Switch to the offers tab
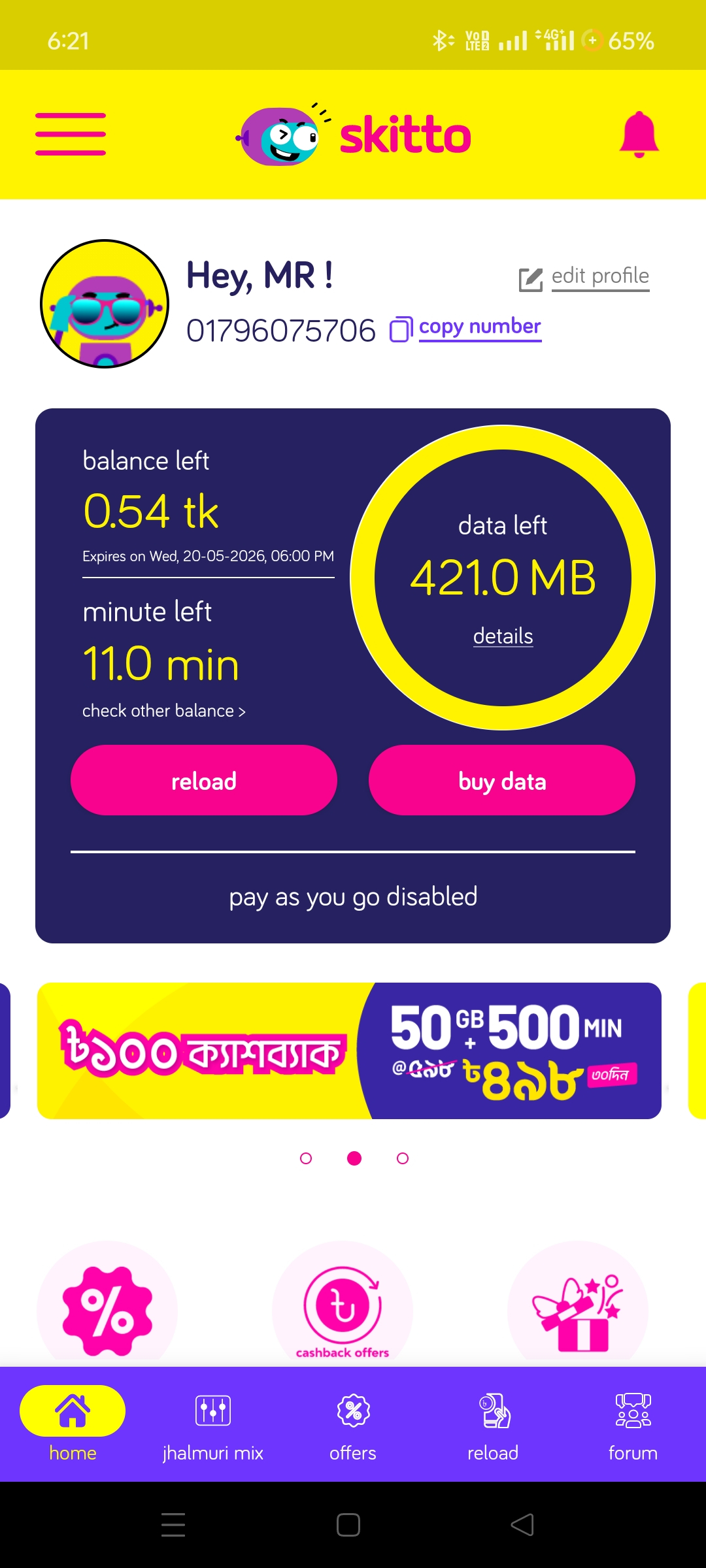The height and width of the screenshot is (1568, 706). tap(353, 1426)
